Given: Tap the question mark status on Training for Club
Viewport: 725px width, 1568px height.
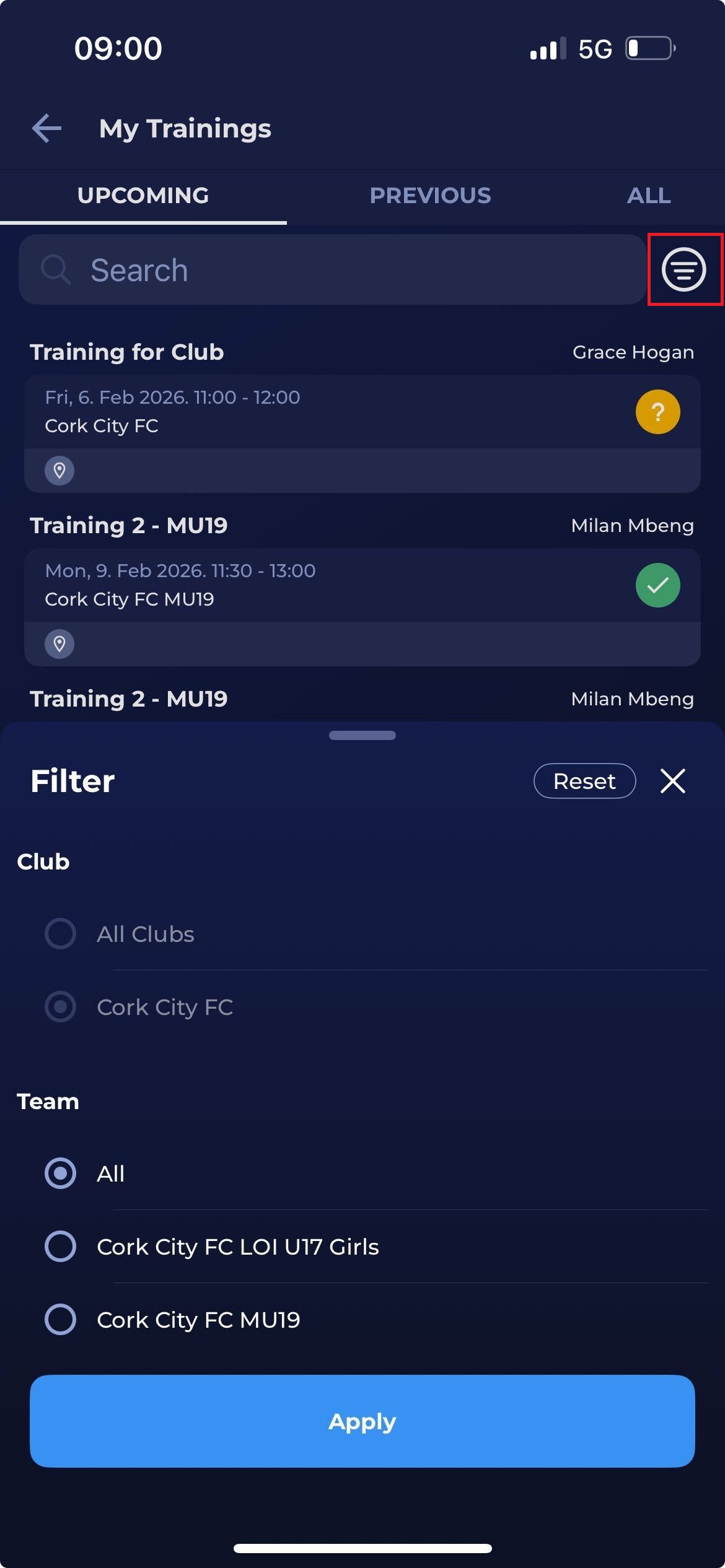Looking at the screenshot, I should pyautogui.click(x=657, y=412).
